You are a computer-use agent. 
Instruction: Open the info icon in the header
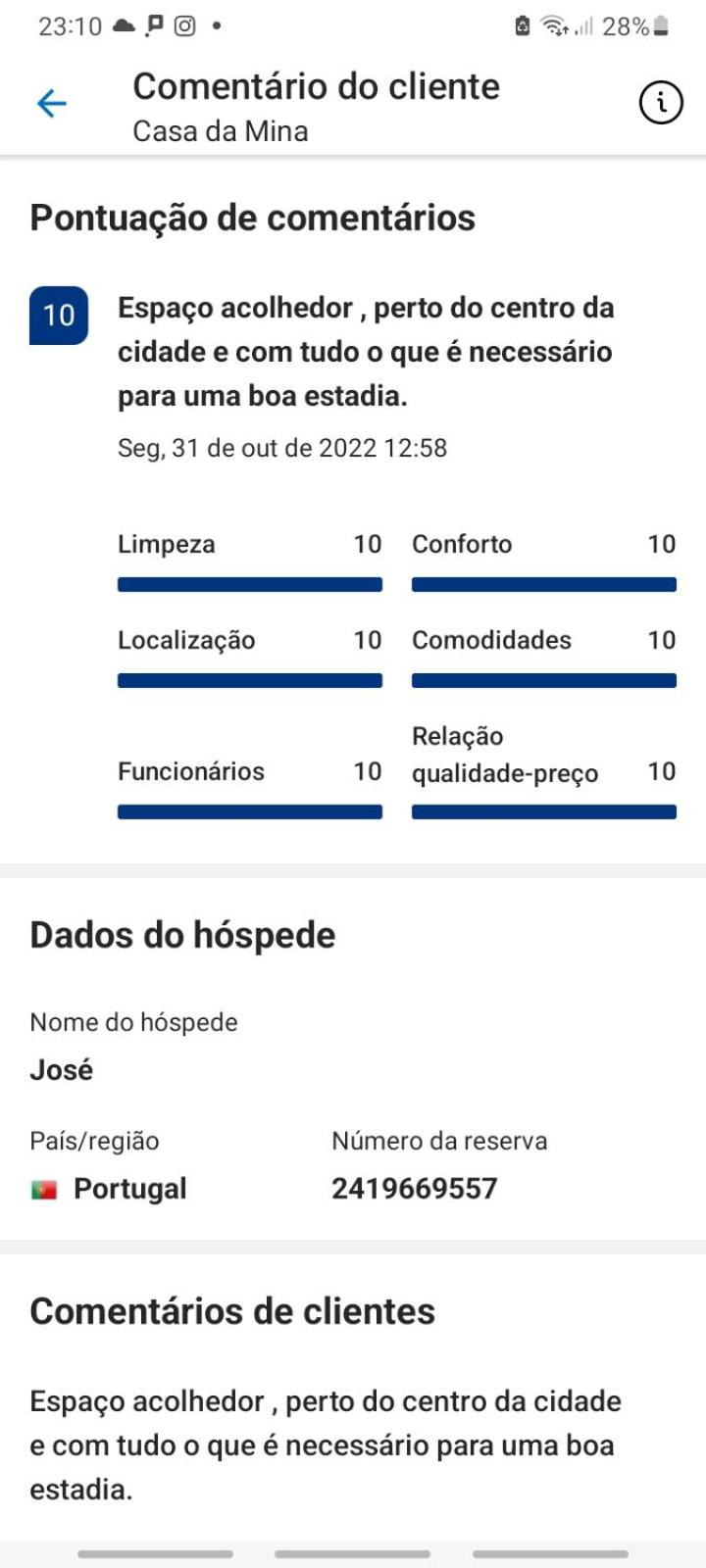661,102
